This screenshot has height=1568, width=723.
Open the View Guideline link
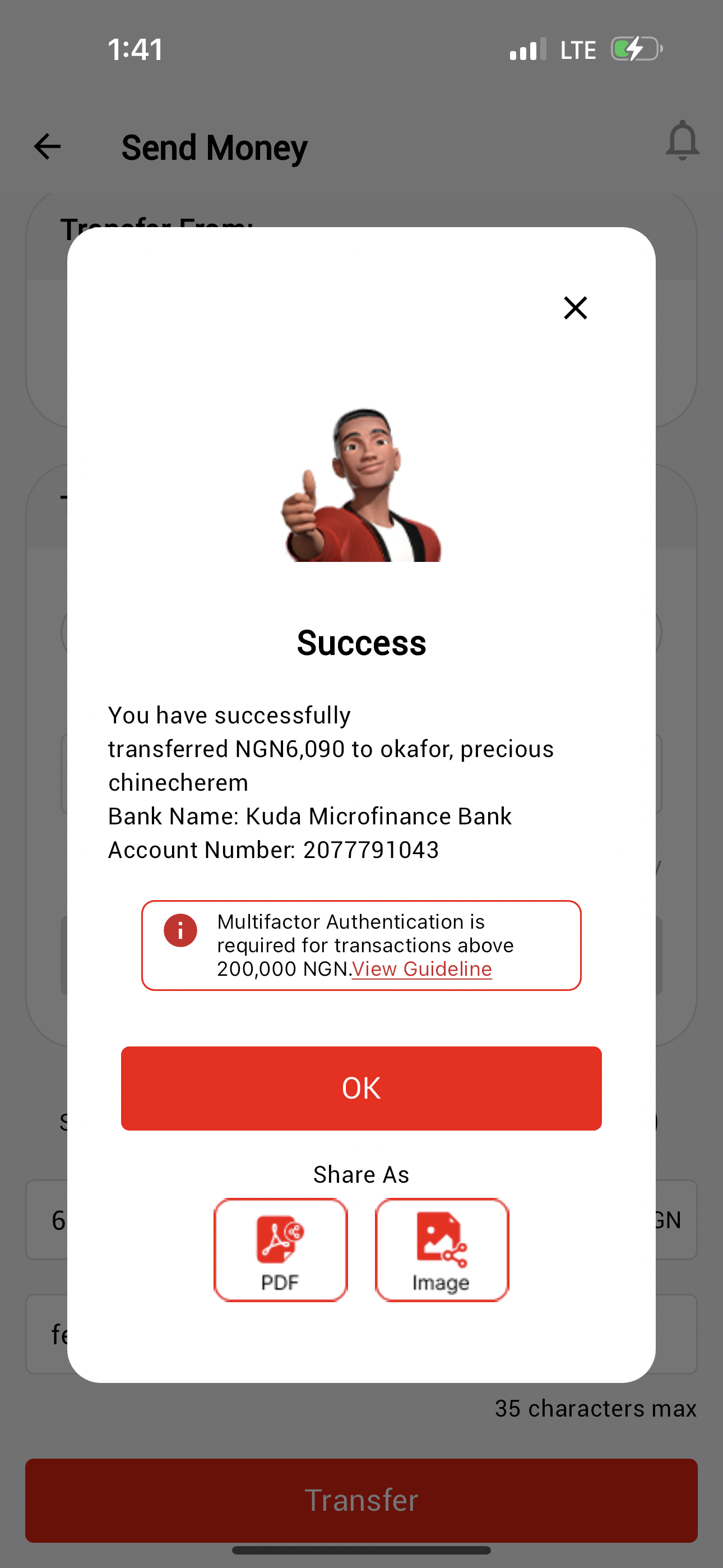pyautogui.click(x=421, y=969)
